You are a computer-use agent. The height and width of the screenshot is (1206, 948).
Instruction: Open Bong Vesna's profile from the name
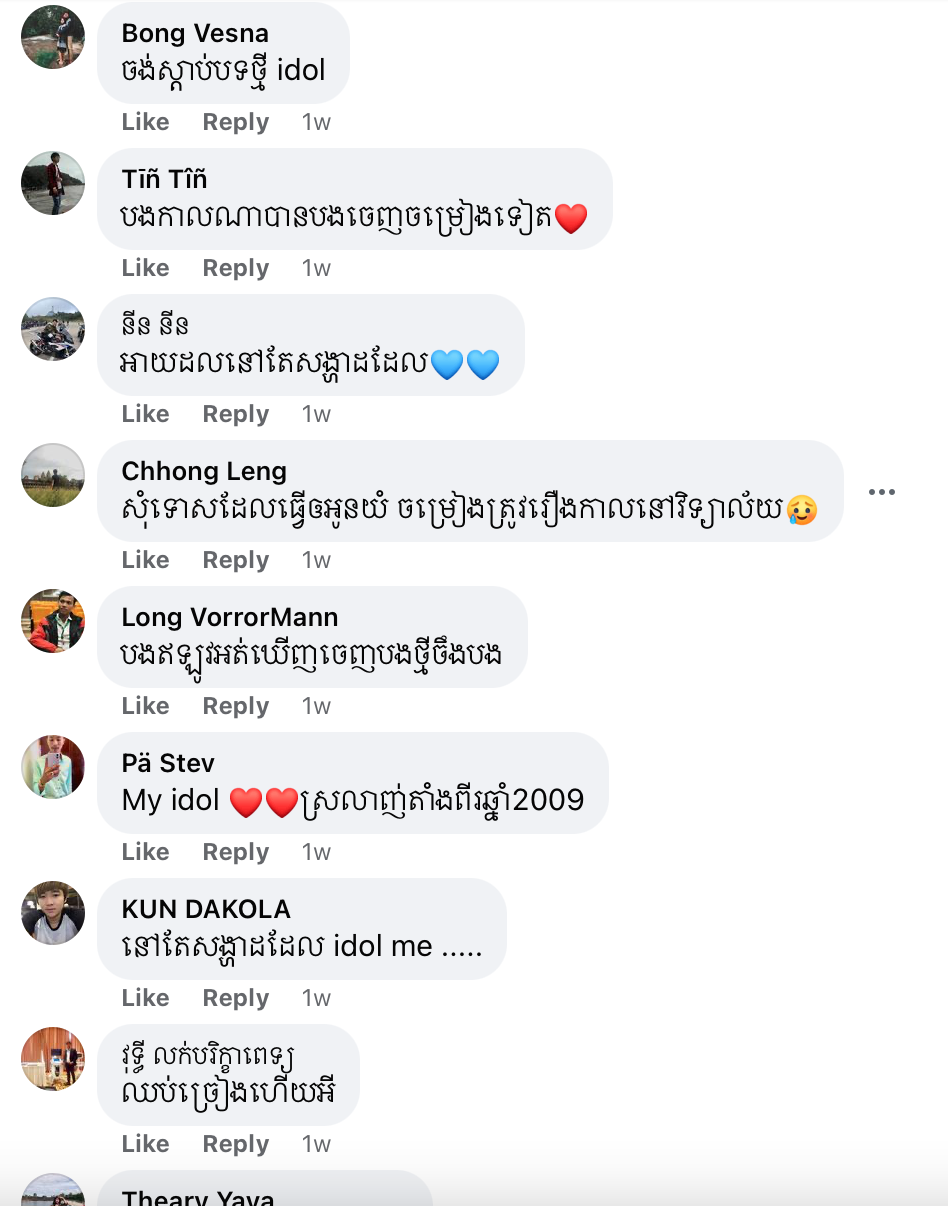click(195, 33)
